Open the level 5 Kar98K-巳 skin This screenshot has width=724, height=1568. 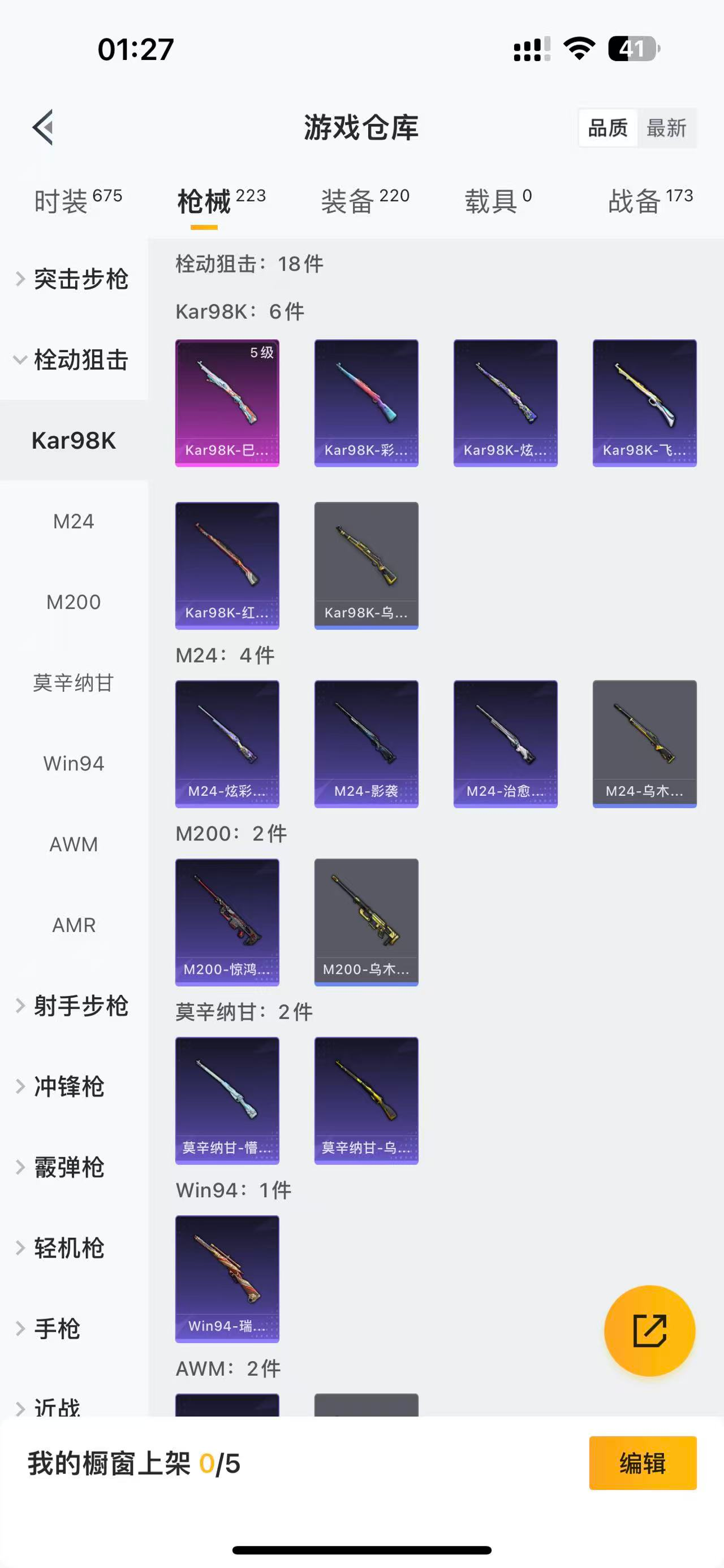coord(227,403)
